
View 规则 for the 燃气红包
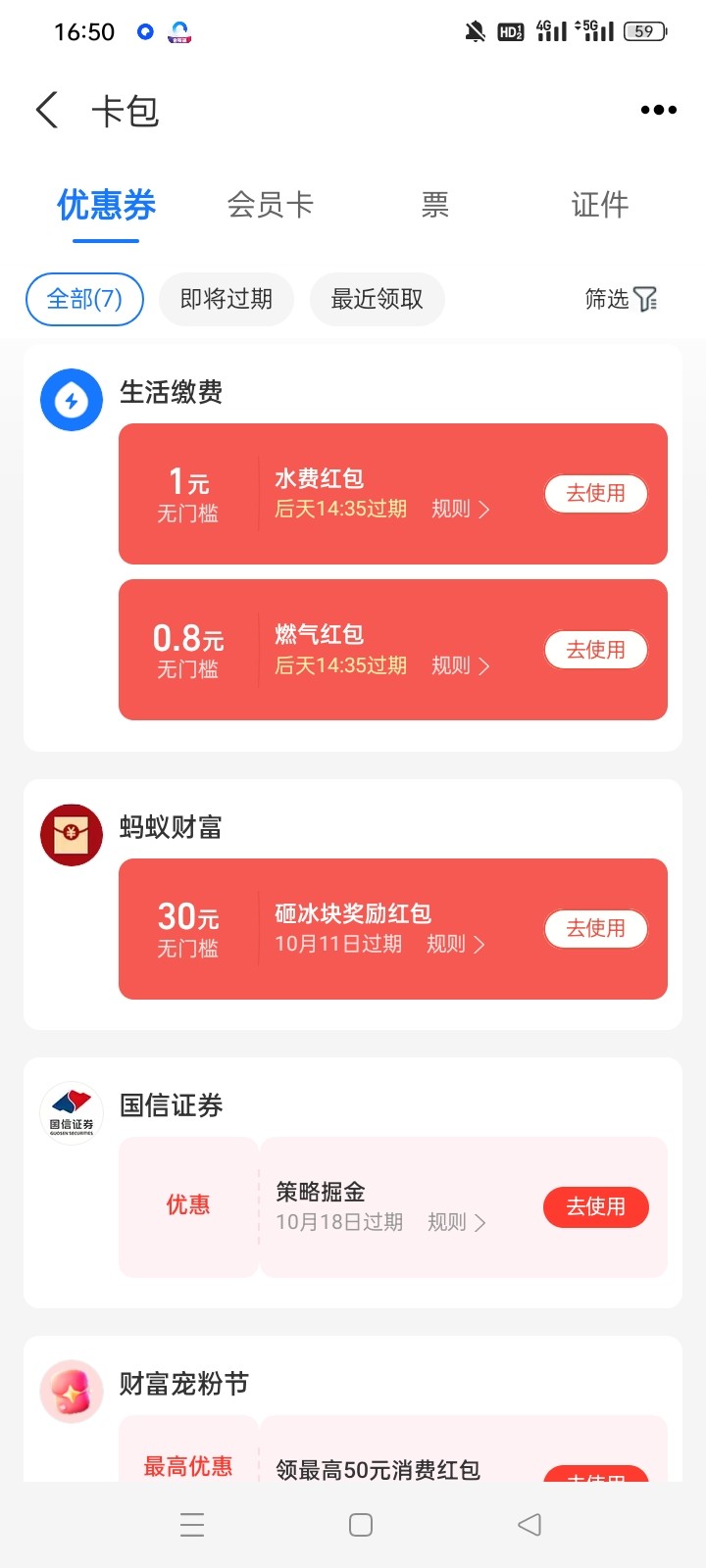[460, 665]
